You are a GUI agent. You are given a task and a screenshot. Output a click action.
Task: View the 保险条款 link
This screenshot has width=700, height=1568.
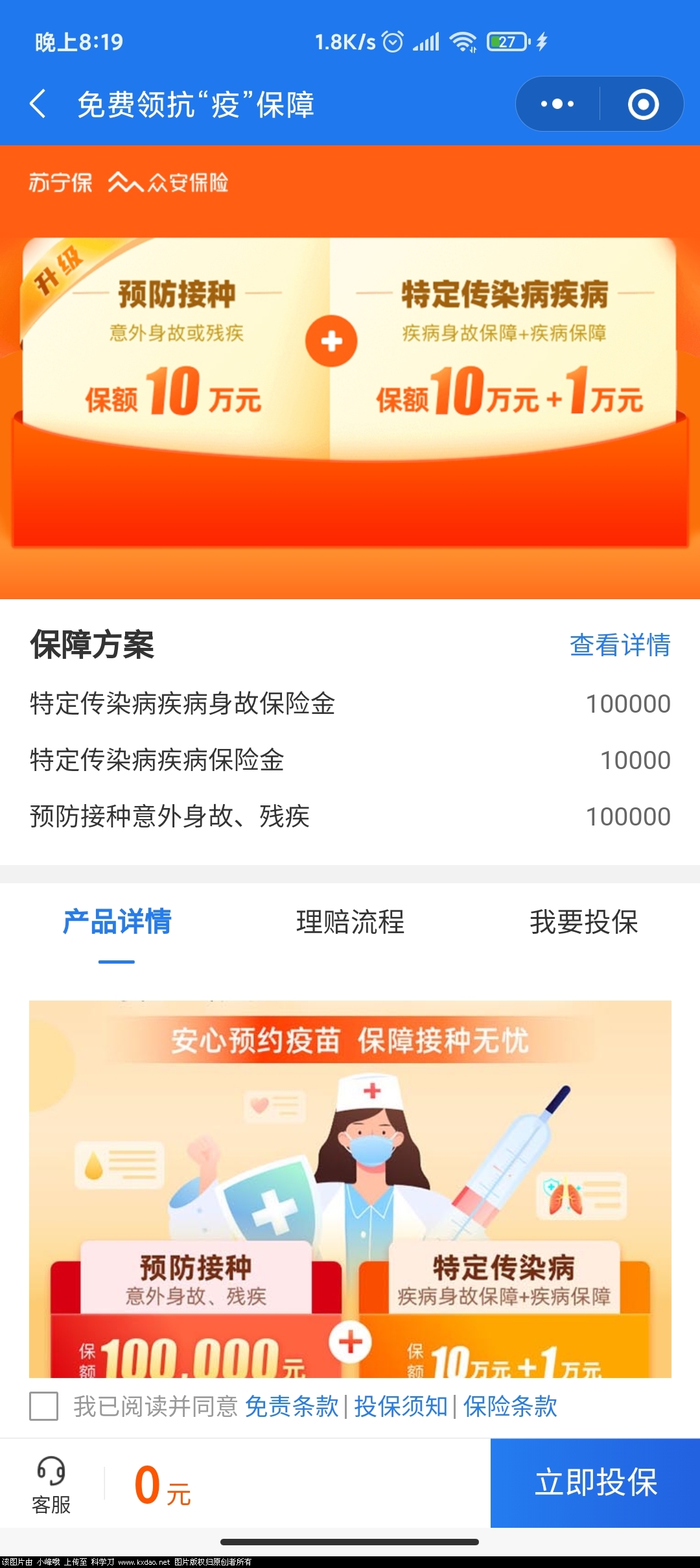(510, 1407)
